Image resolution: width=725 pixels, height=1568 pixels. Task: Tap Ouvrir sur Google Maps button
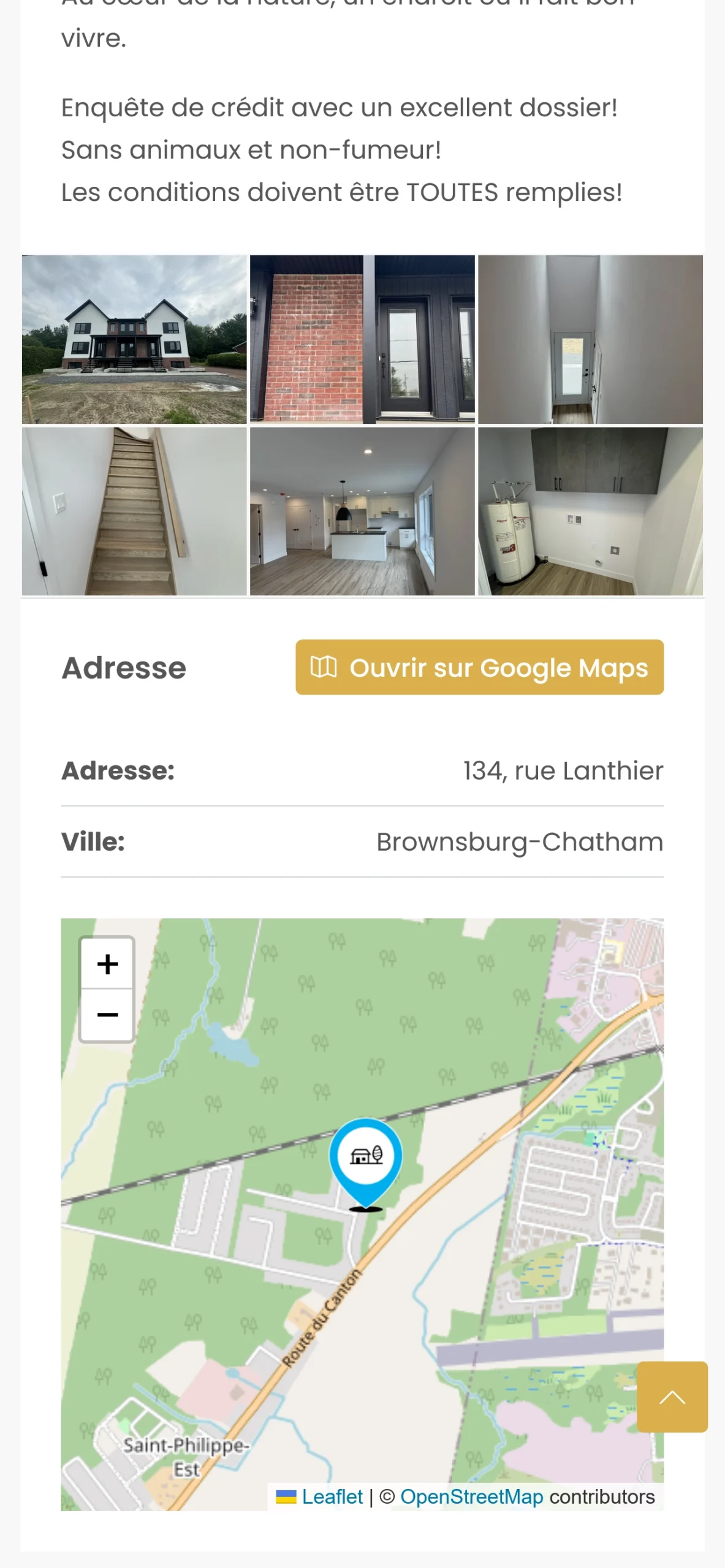(479, 668)
